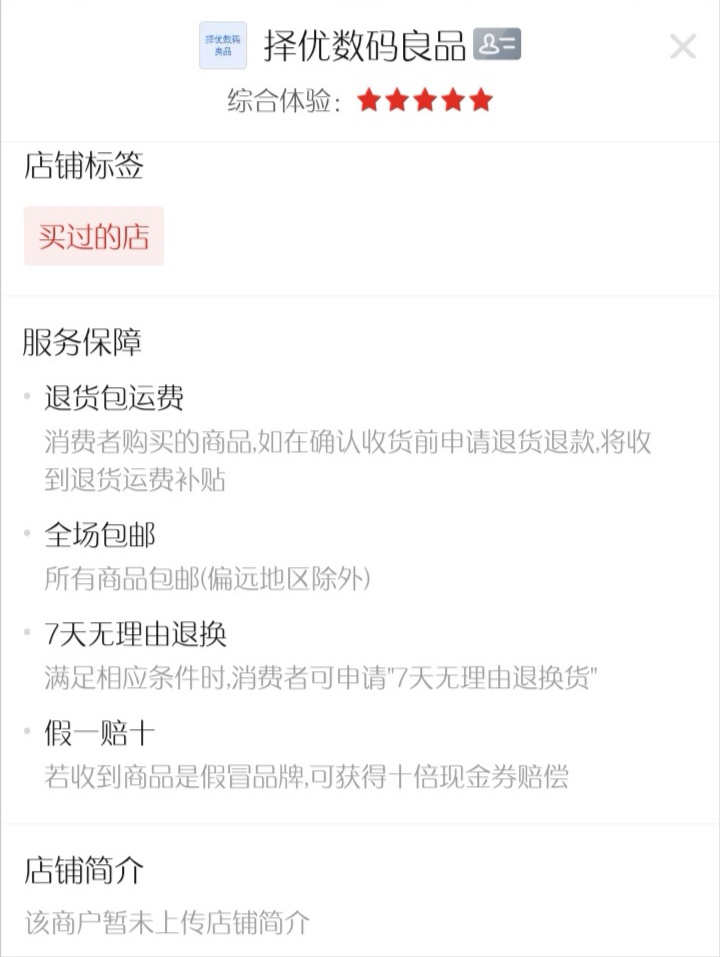Select the fifth rating star
The height and width of the screenshot is (957, 720).
point(479,100)
